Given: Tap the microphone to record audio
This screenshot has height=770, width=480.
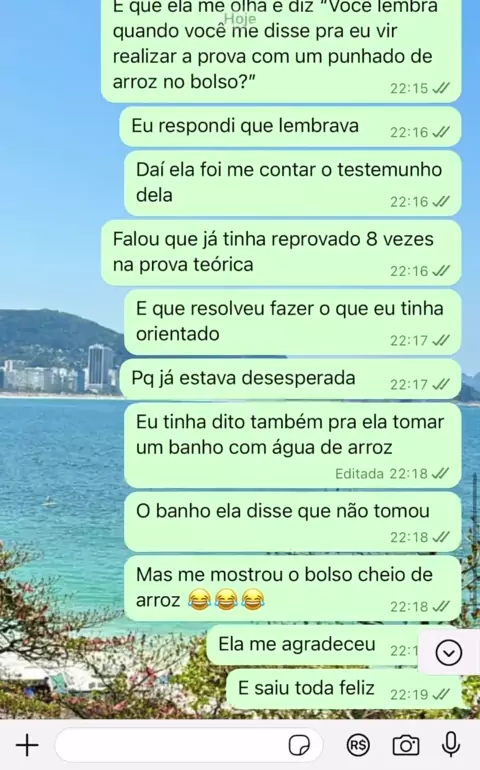Looking at the screenshot, I should point(451,744).
